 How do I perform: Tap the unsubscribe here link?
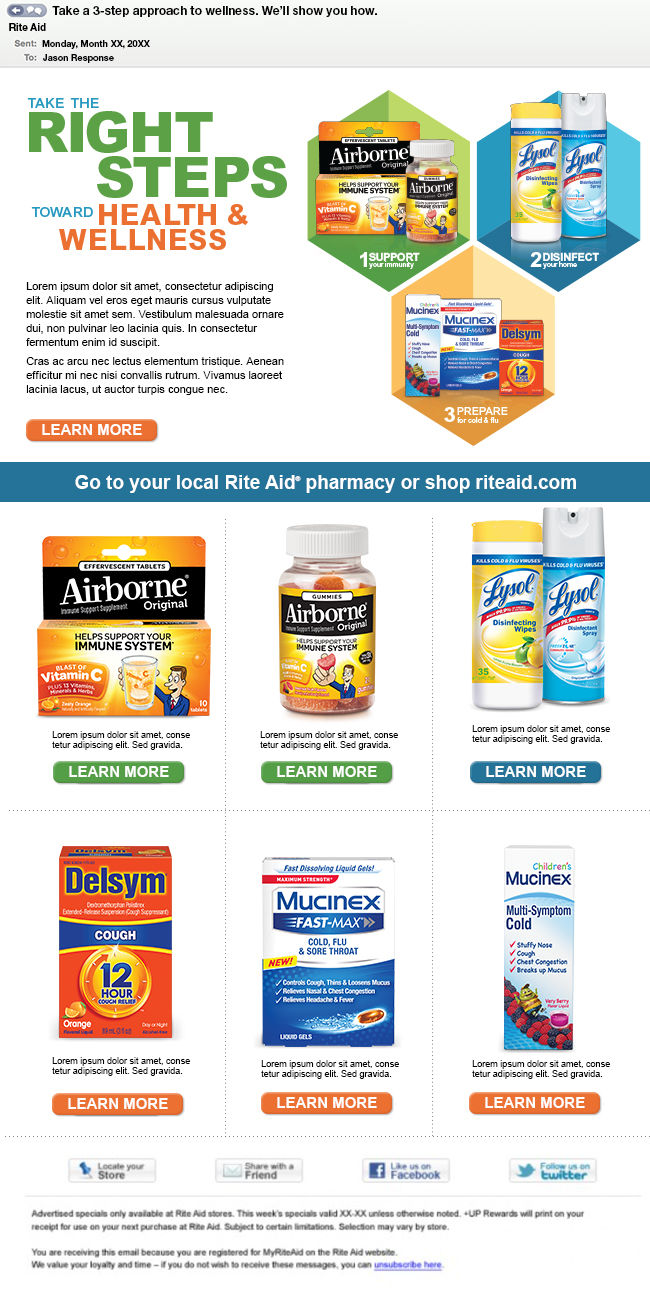[x=408, y=1265]
